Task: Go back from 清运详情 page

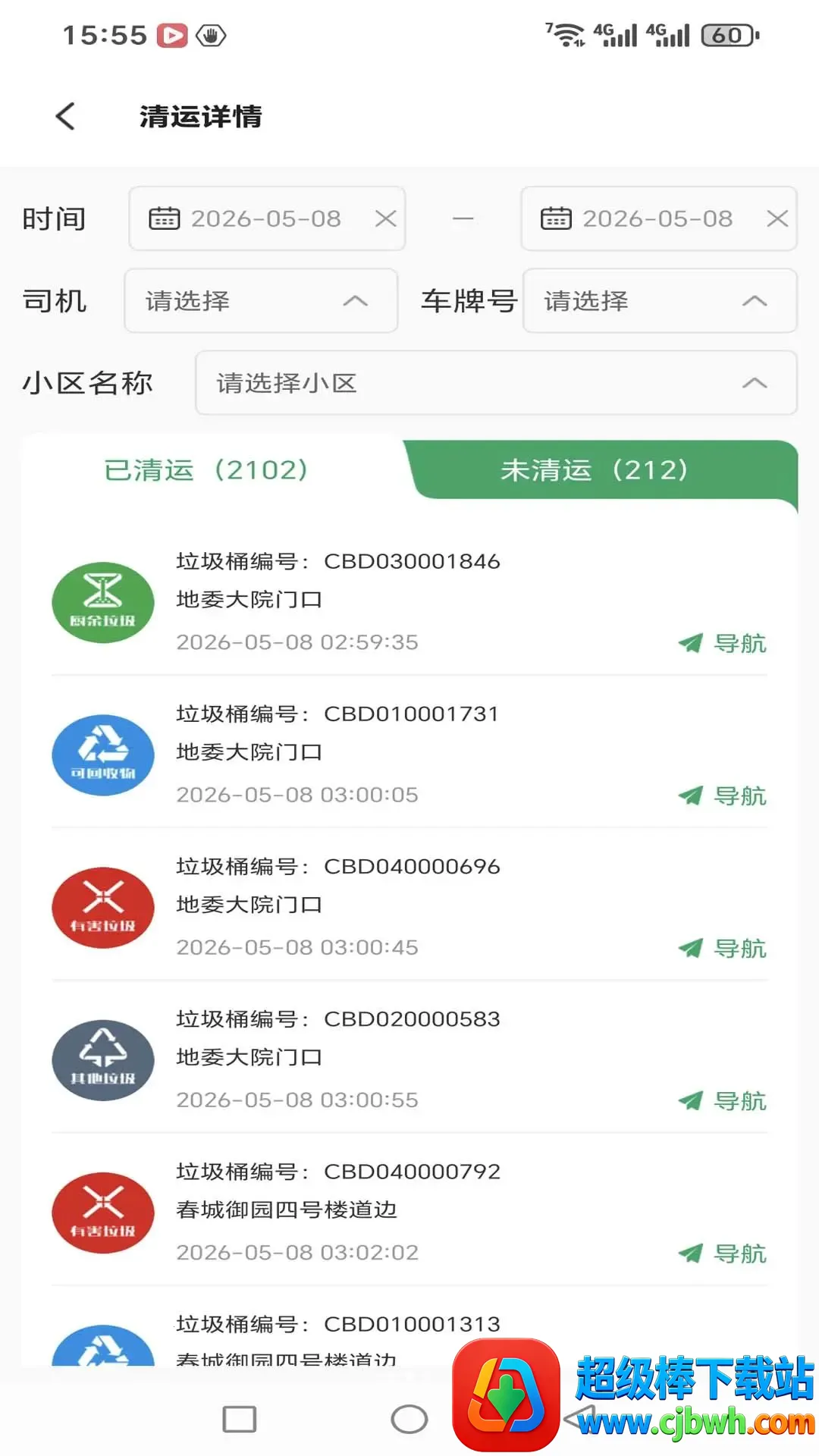Action: [x=66, y=116]
